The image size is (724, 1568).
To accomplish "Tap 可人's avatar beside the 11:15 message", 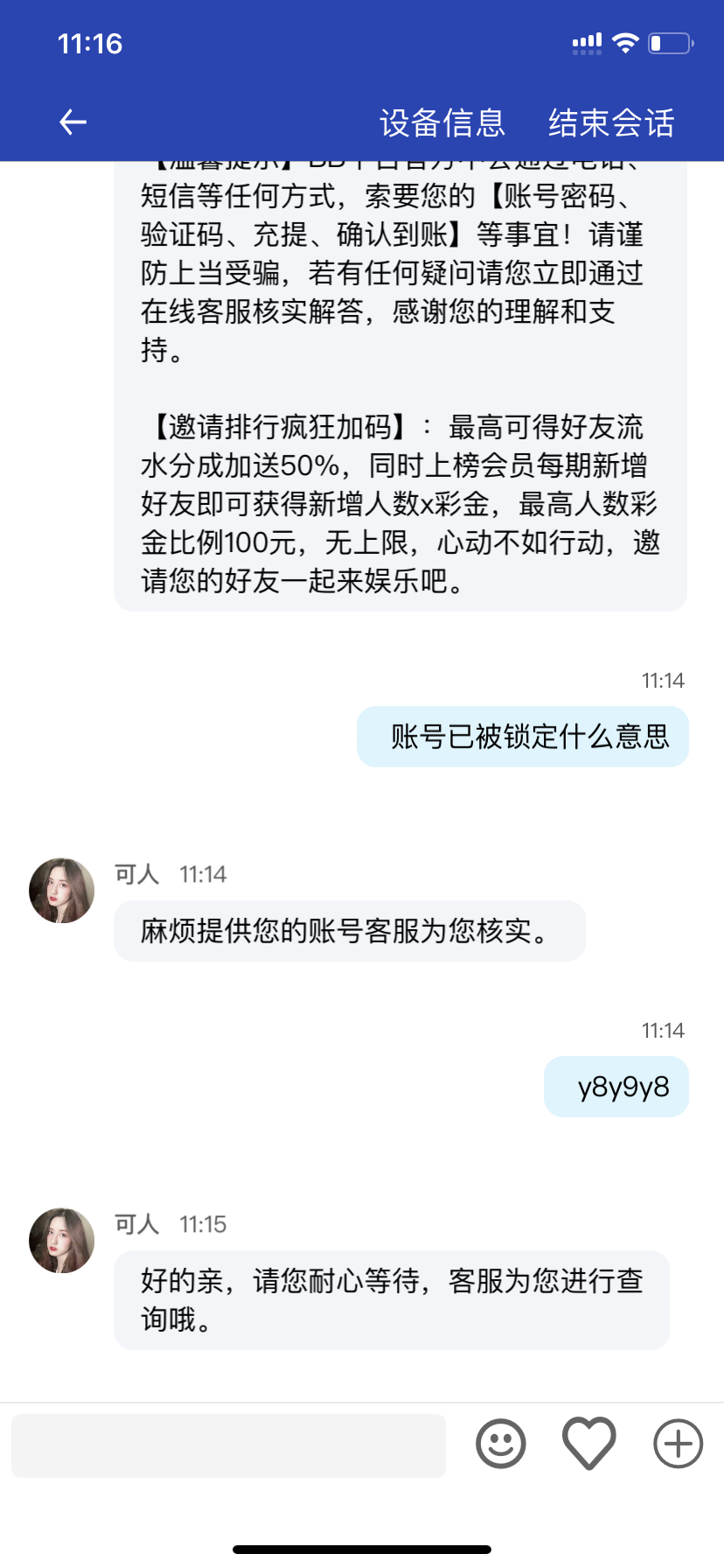I will (x=61, y=1240).
